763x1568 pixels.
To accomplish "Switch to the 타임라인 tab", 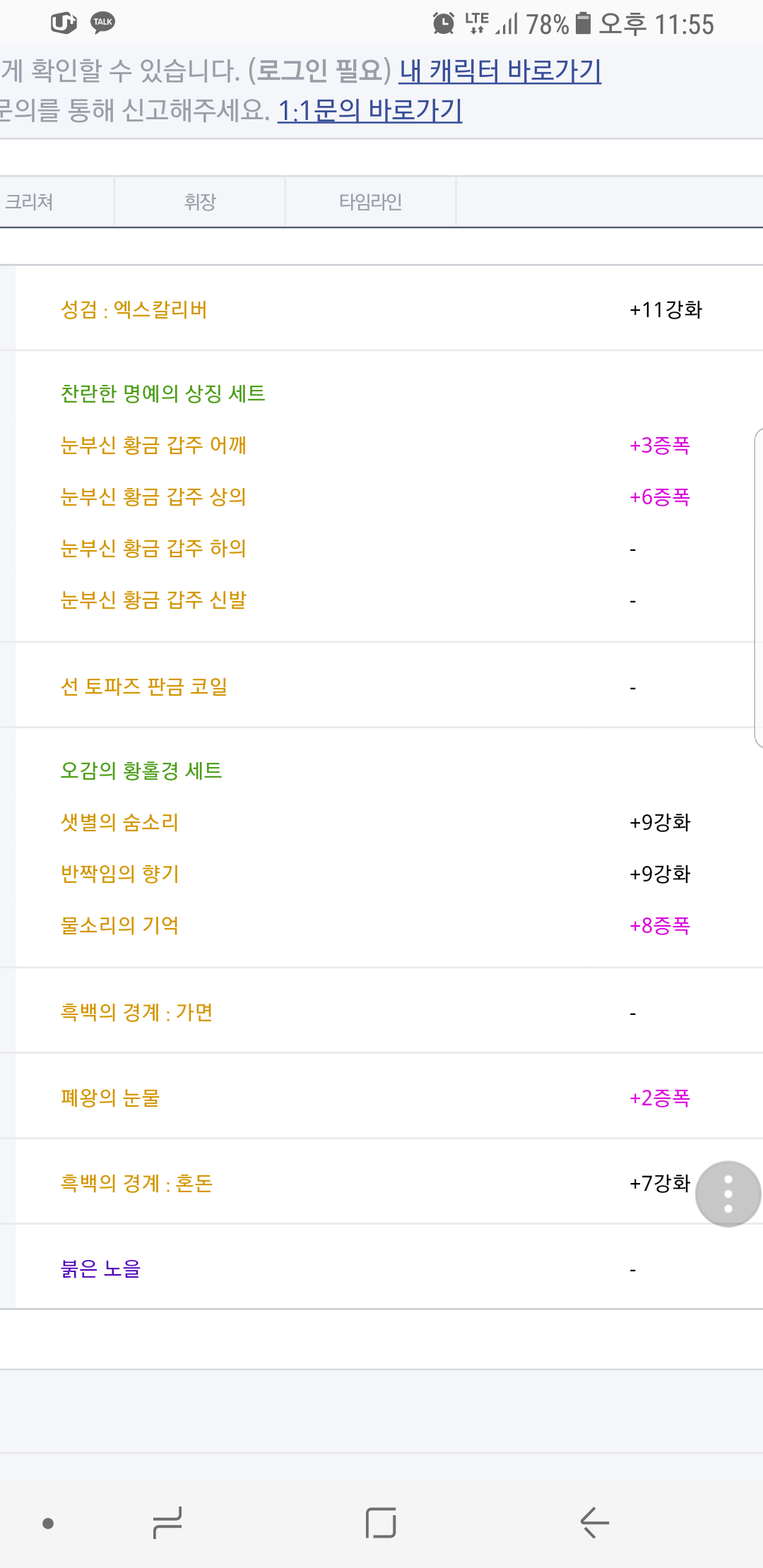I will click(x=371, y=202).
